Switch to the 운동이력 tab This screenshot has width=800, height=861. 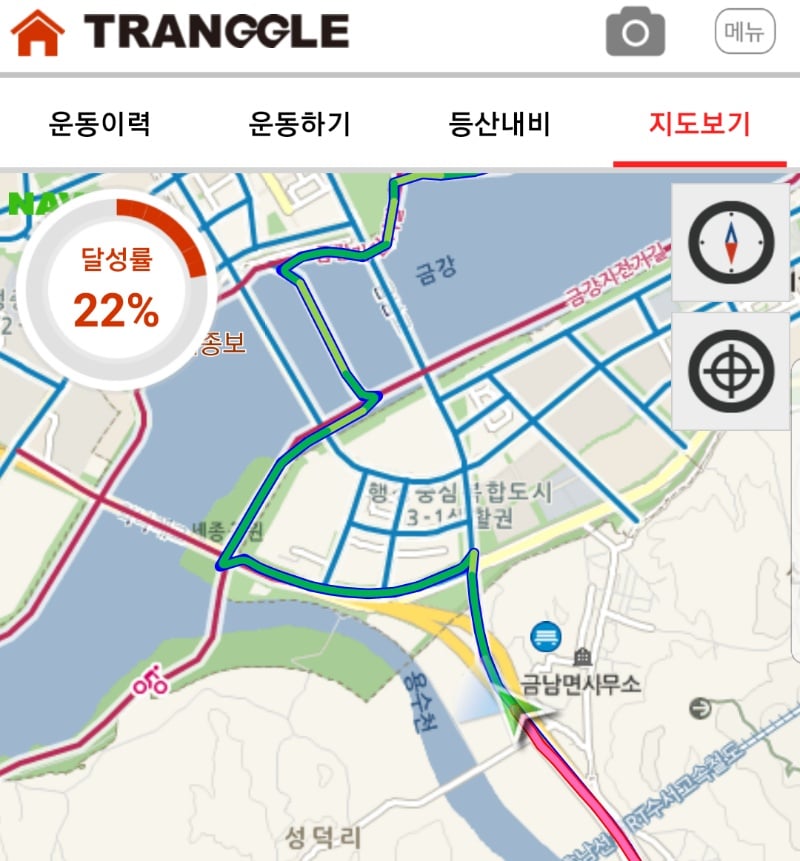[x=99, y=124]
